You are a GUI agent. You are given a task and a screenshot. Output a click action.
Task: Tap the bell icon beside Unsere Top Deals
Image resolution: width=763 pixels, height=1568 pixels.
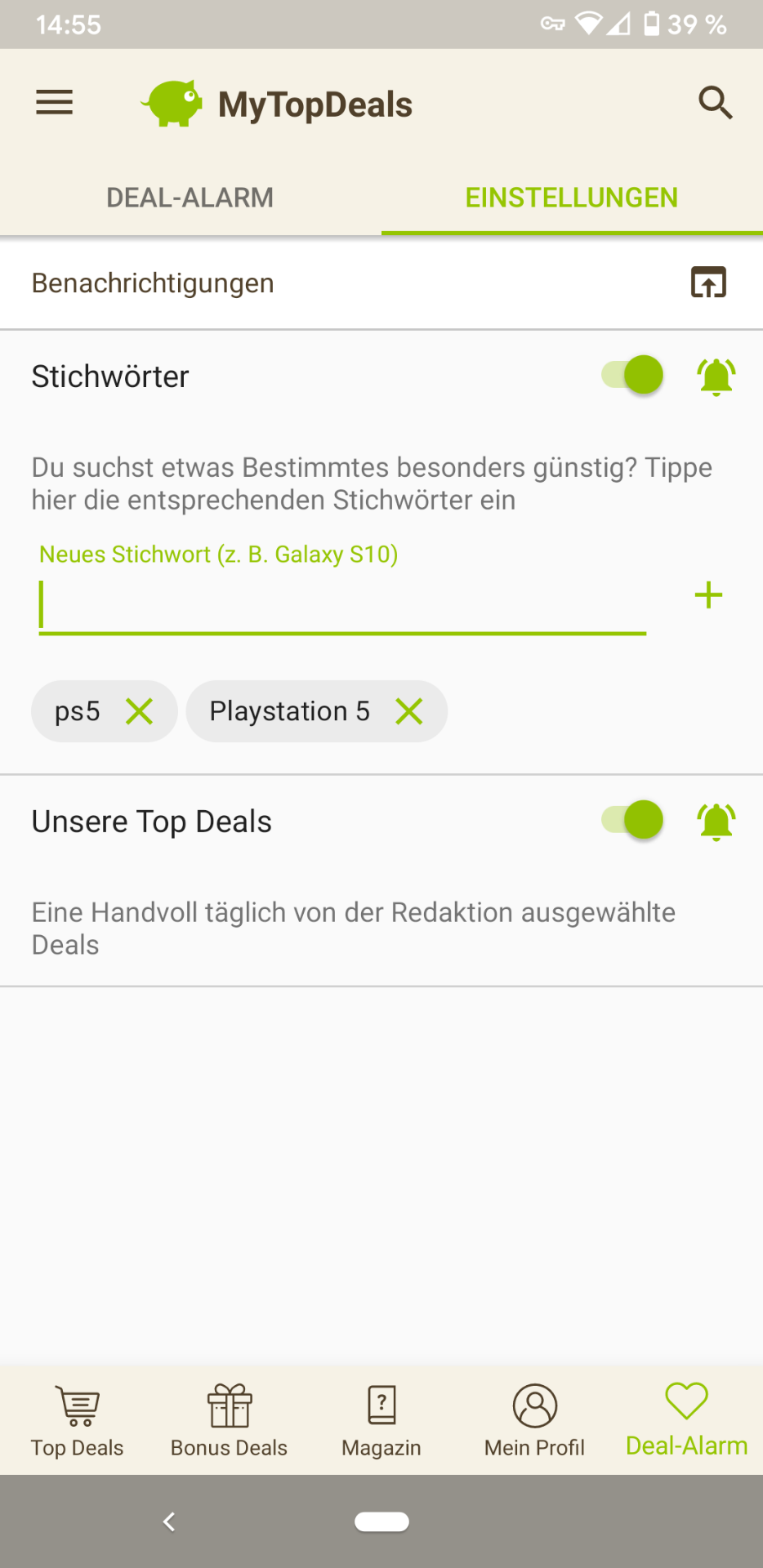[x=716, y=821]
